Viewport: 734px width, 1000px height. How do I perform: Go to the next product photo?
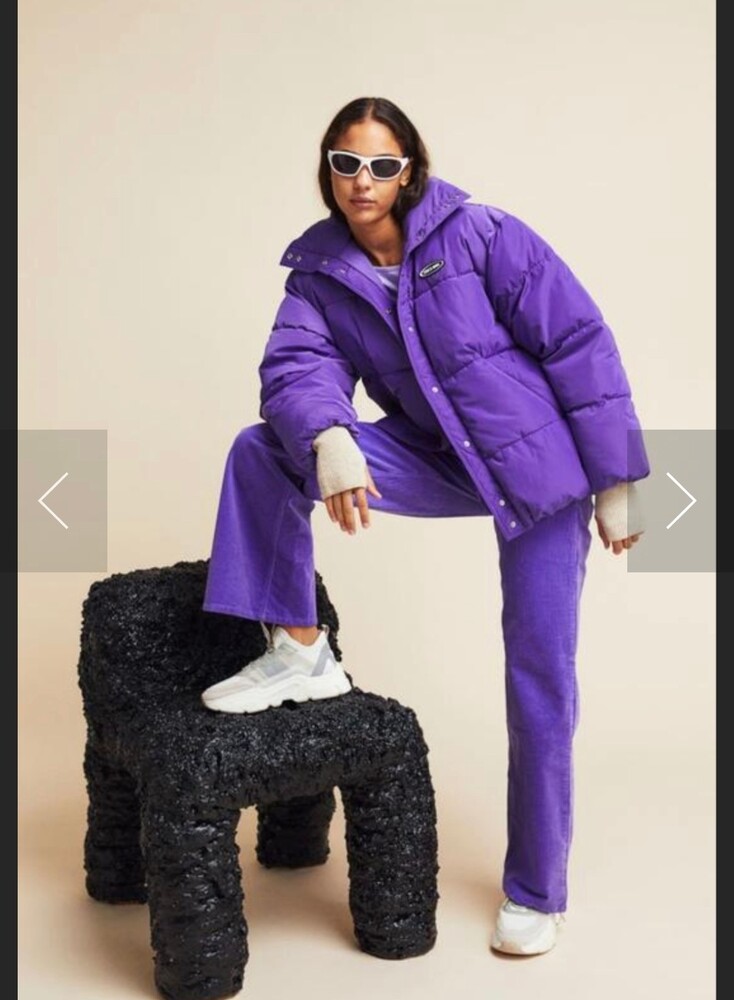(680, 501)
